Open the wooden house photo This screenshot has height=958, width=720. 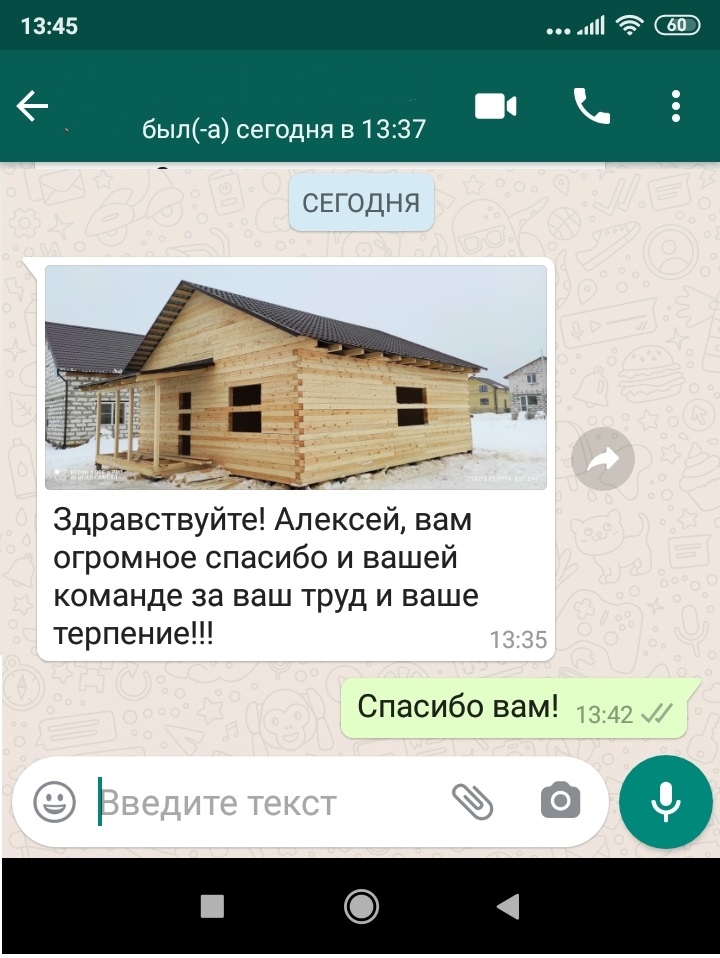[x=296, y=377]
